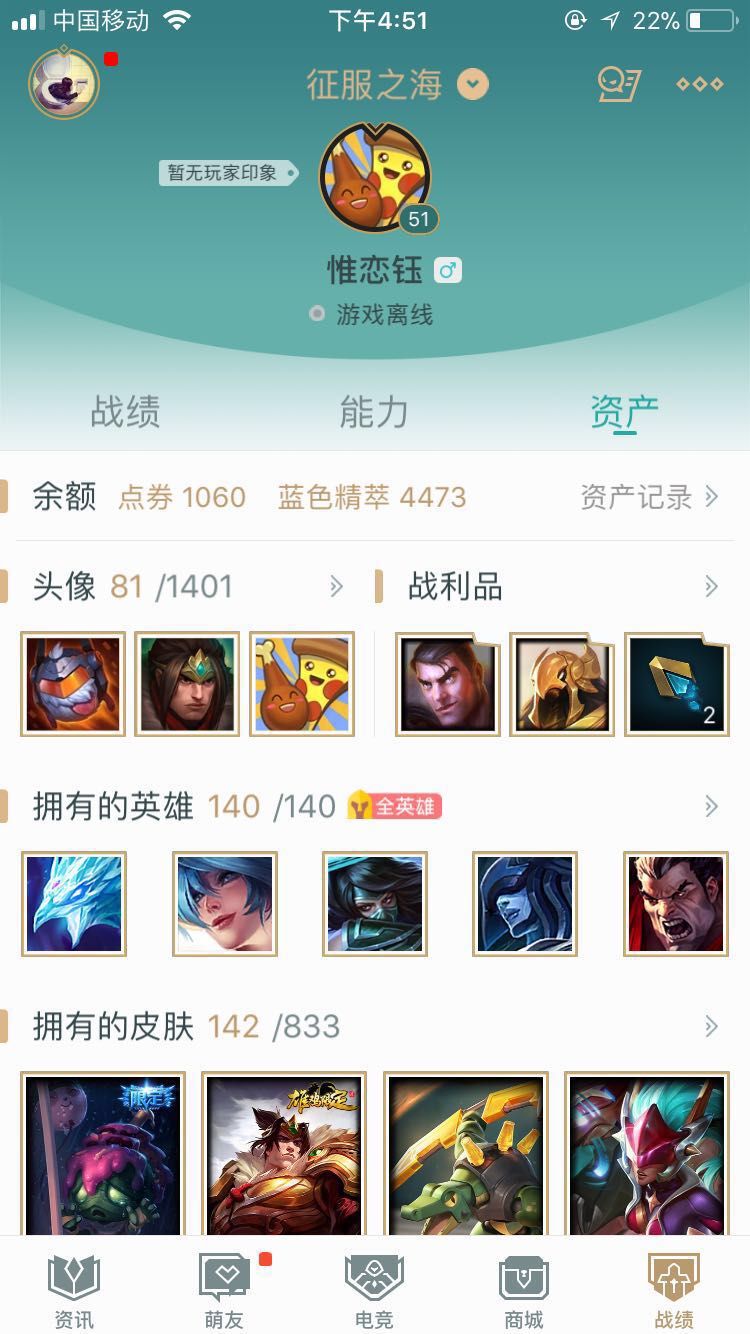Image resolution: width=750 pixels, height=1334 pixels.
Task: Expand the 头像 avatar collection list
Action: tap(337, 587)
